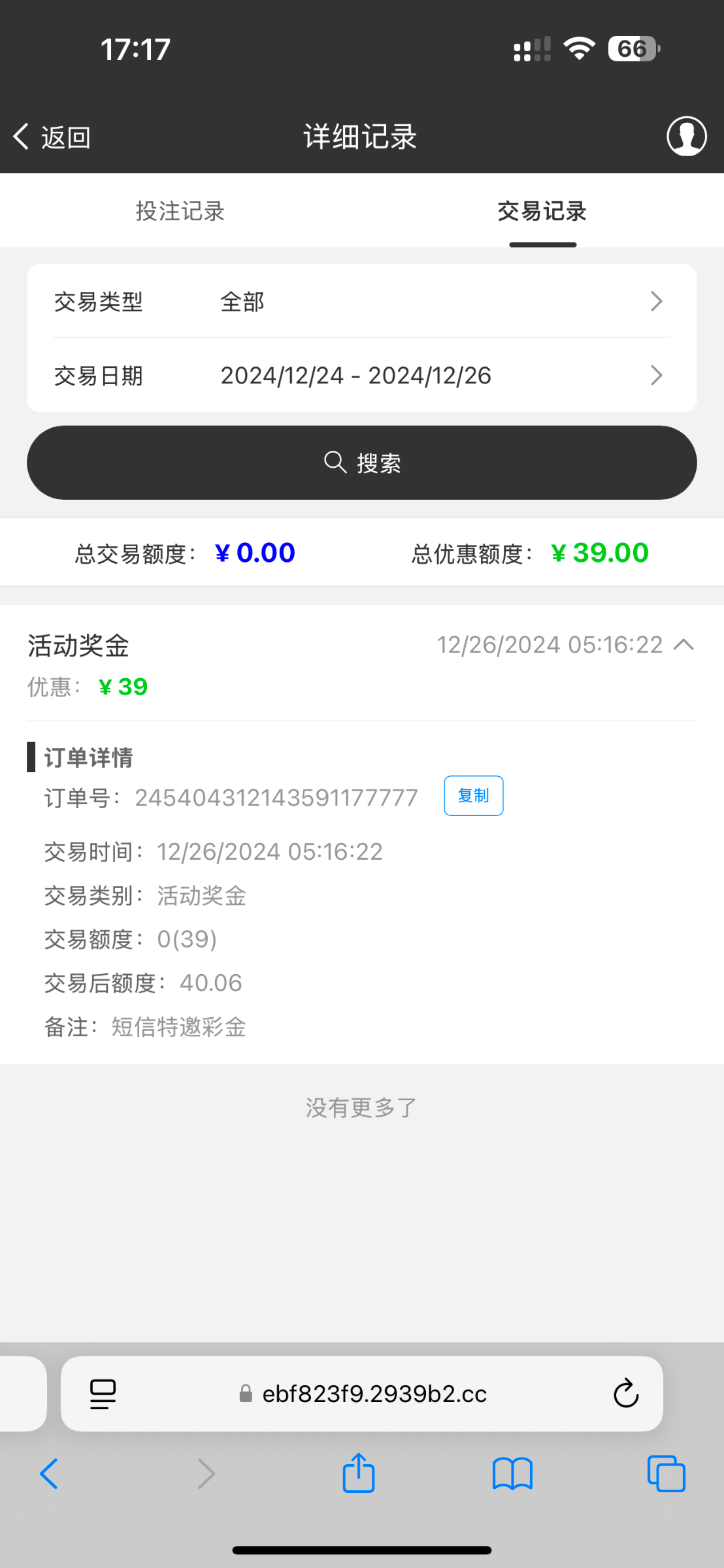
Task: Open the Safari page settings menu
Action: pos(103,1394)
